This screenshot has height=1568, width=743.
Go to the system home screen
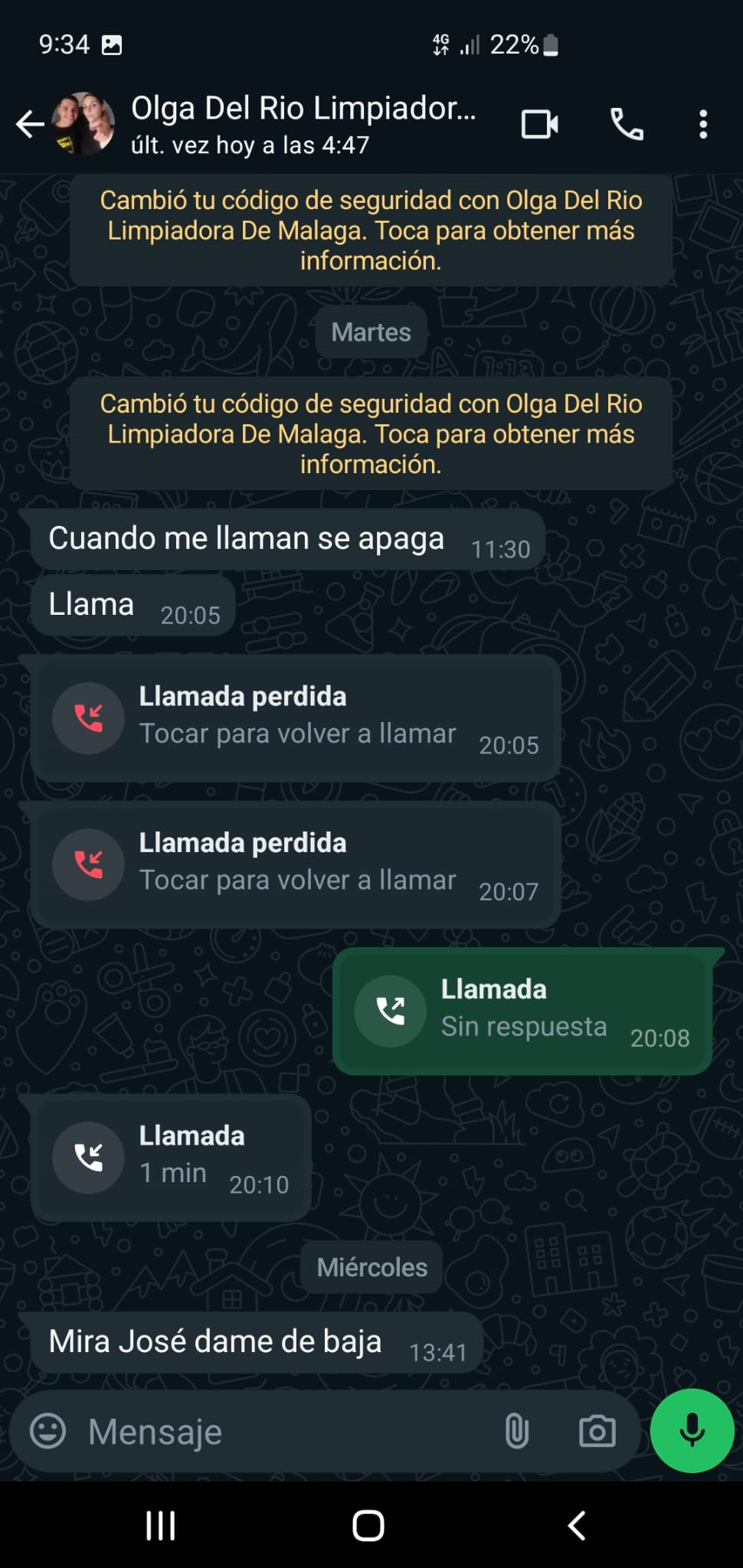point(368,1525)
